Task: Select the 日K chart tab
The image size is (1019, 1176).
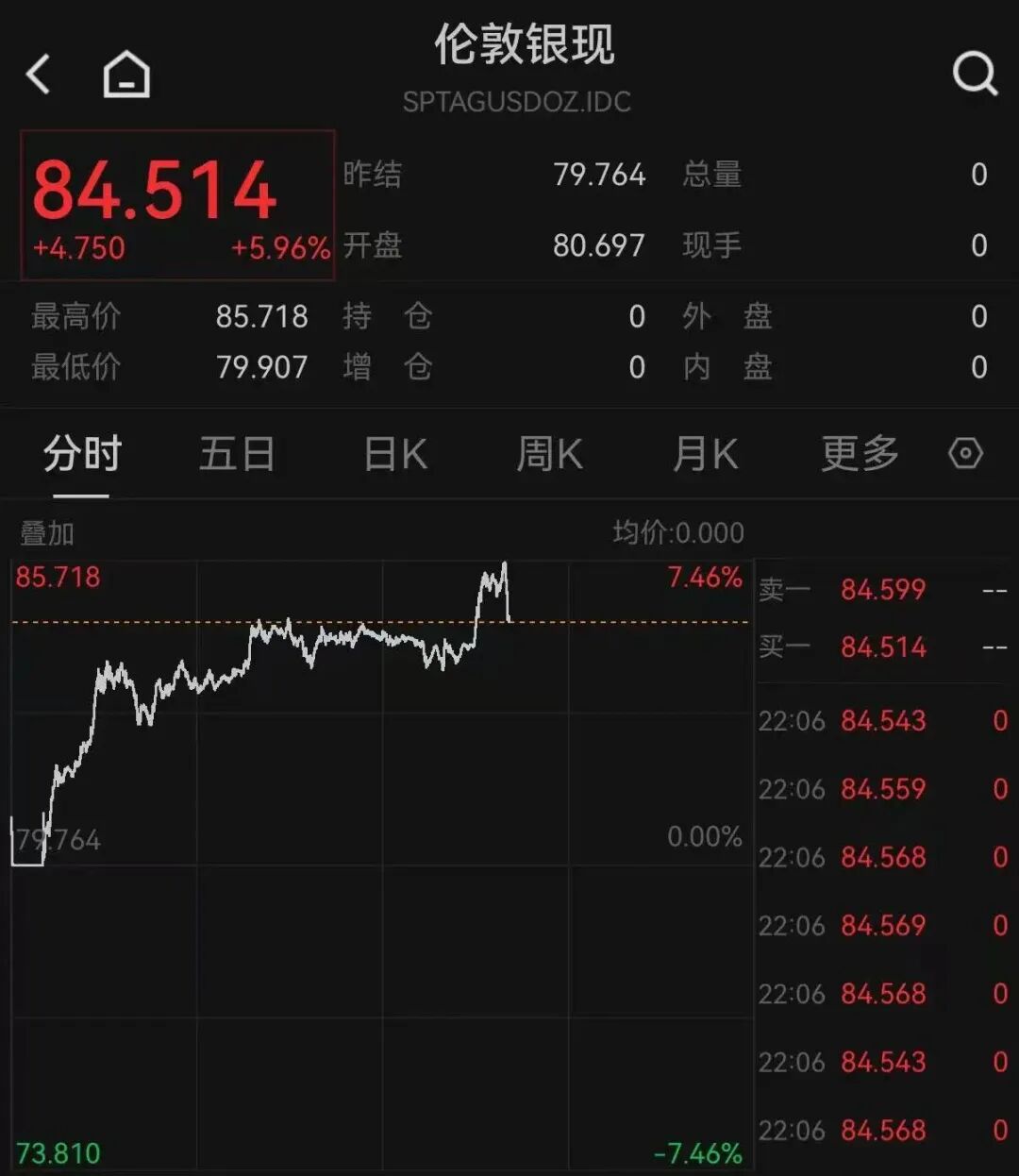Action: pyautogui.click(x=395, y=455)
